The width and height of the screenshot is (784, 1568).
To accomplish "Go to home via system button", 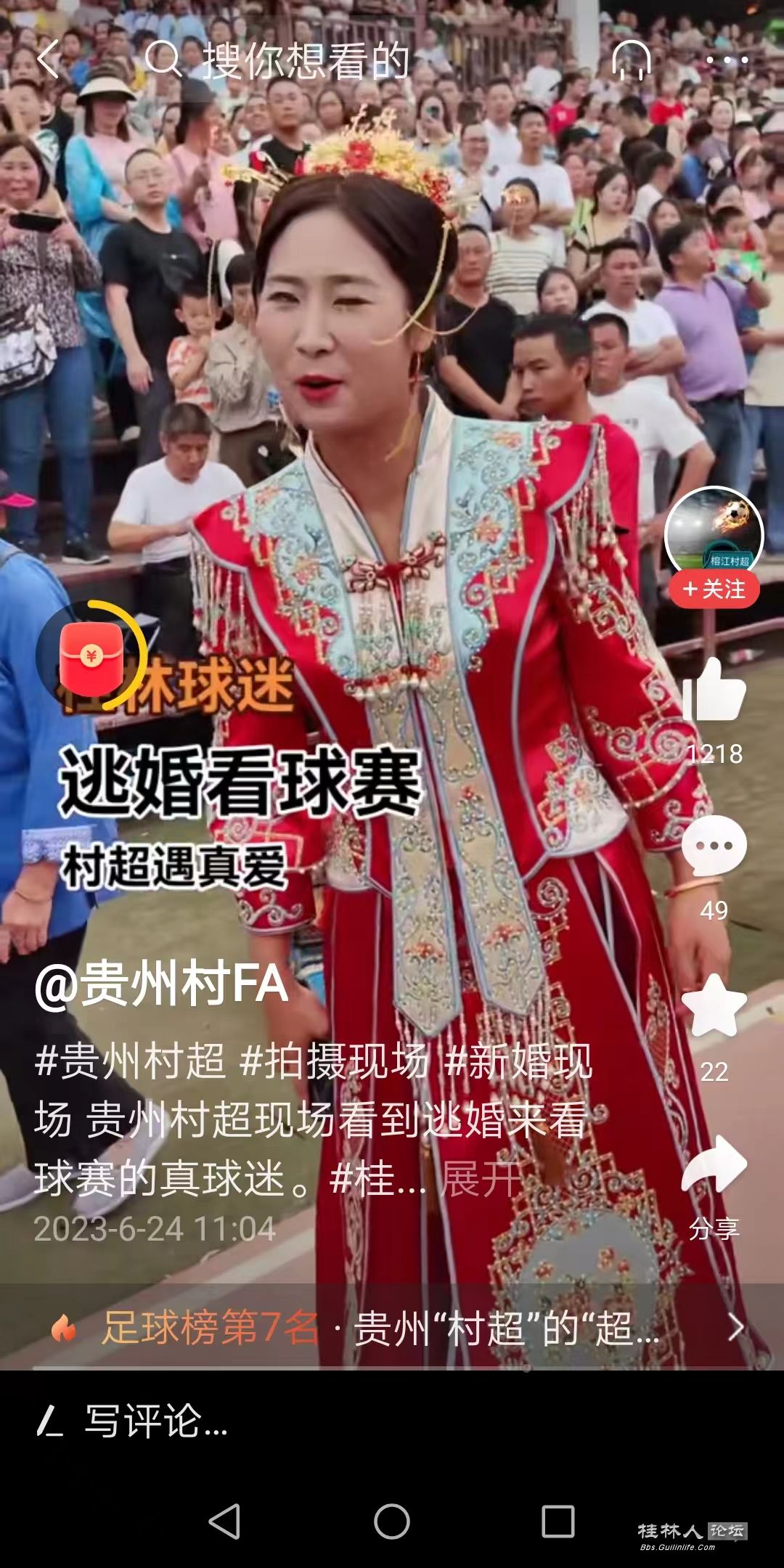I will pyautogui.click(x=392, y=1522).
